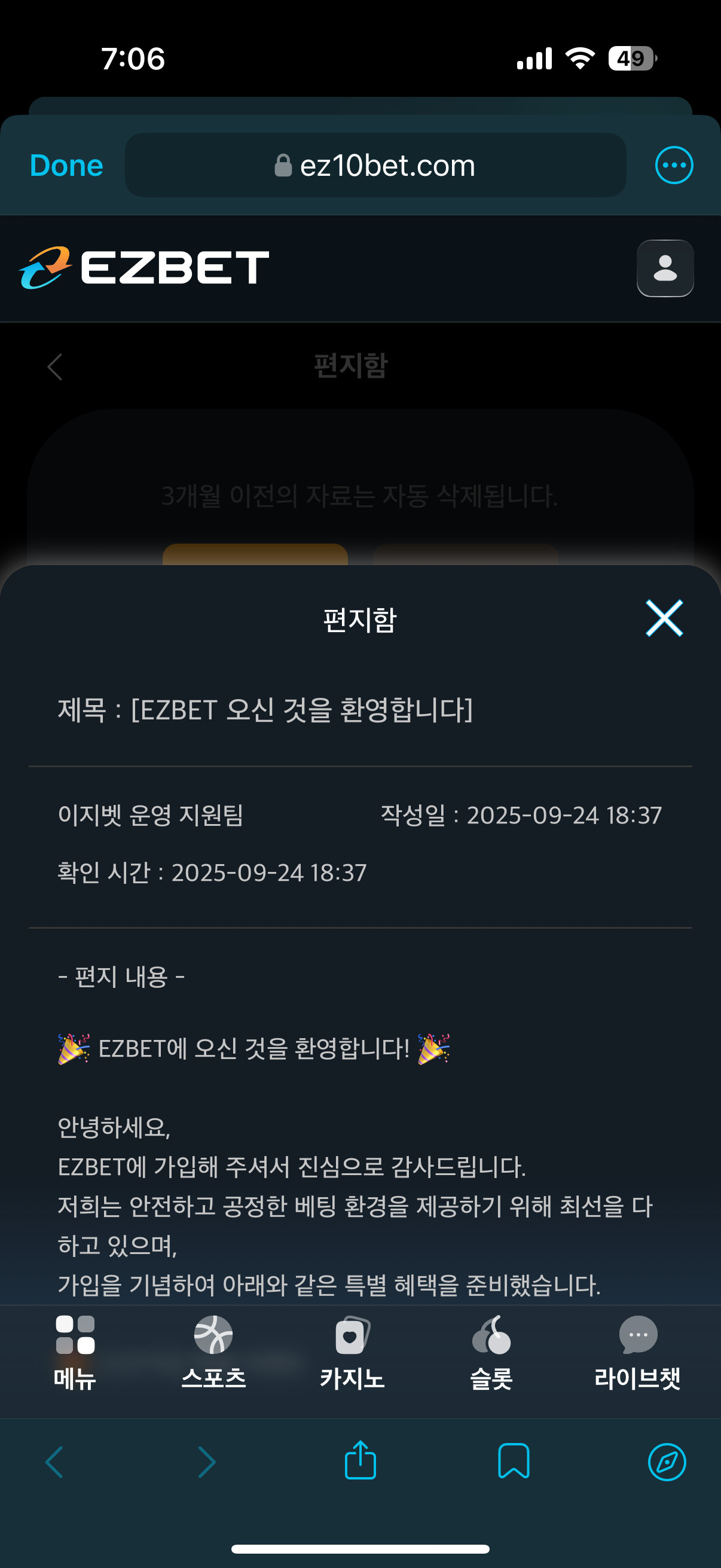This screenshot has width=721, height=1568.
Task: Share this page
Action: coord(360,1460)
